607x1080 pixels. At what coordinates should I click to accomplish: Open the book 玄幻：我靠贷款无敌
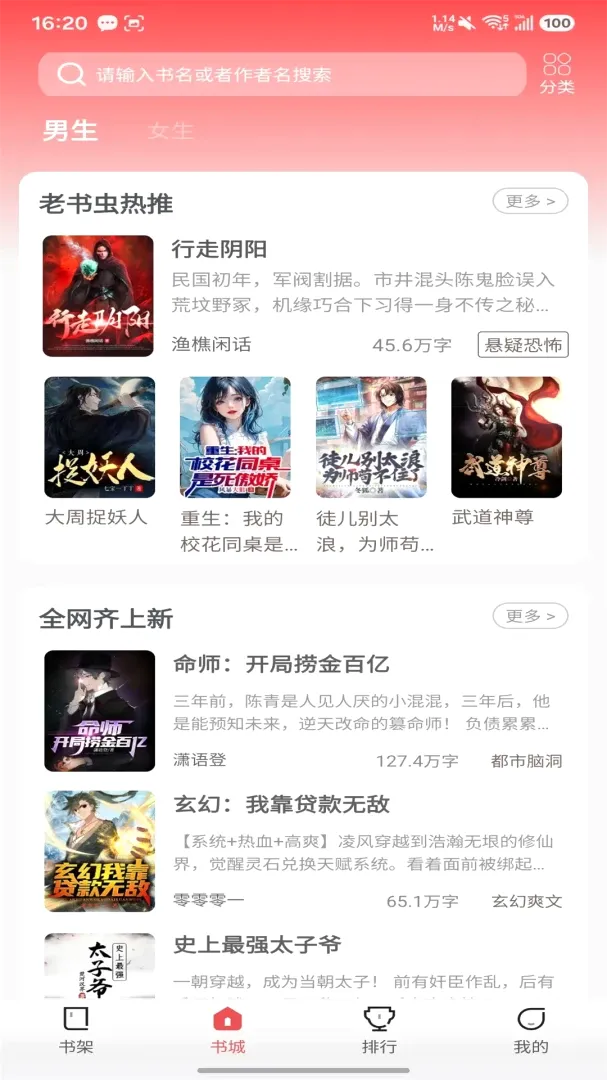[x=281, y=804]
